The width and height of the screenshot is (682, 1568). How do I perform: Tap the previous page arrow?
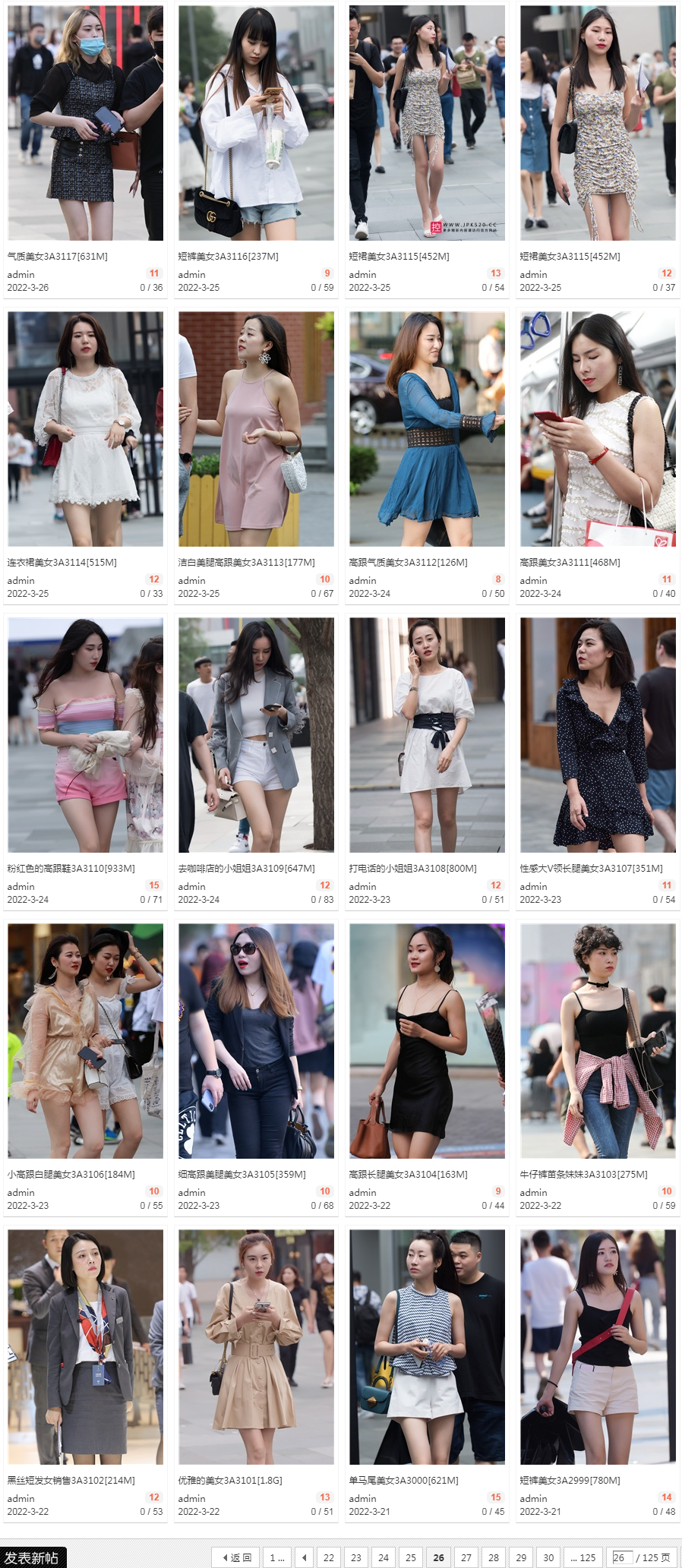(304, 1557)
